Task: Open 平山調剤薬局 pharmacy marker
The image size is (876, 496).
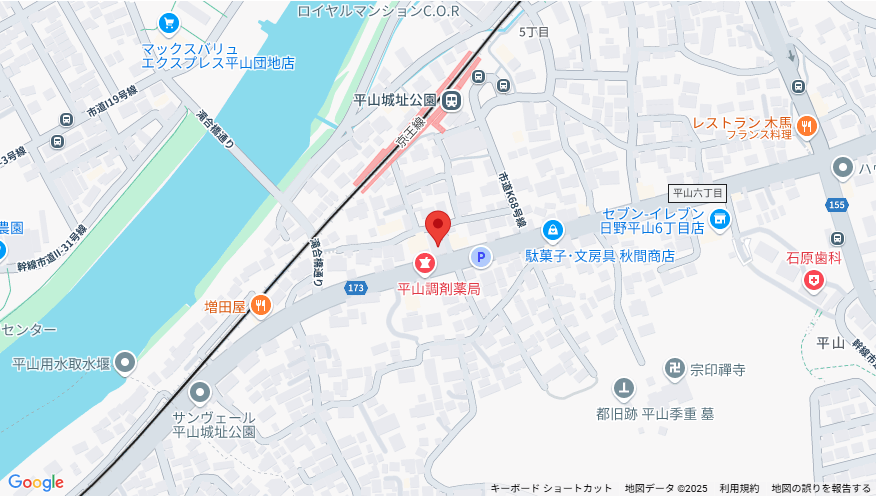Action: pos(424,263)
